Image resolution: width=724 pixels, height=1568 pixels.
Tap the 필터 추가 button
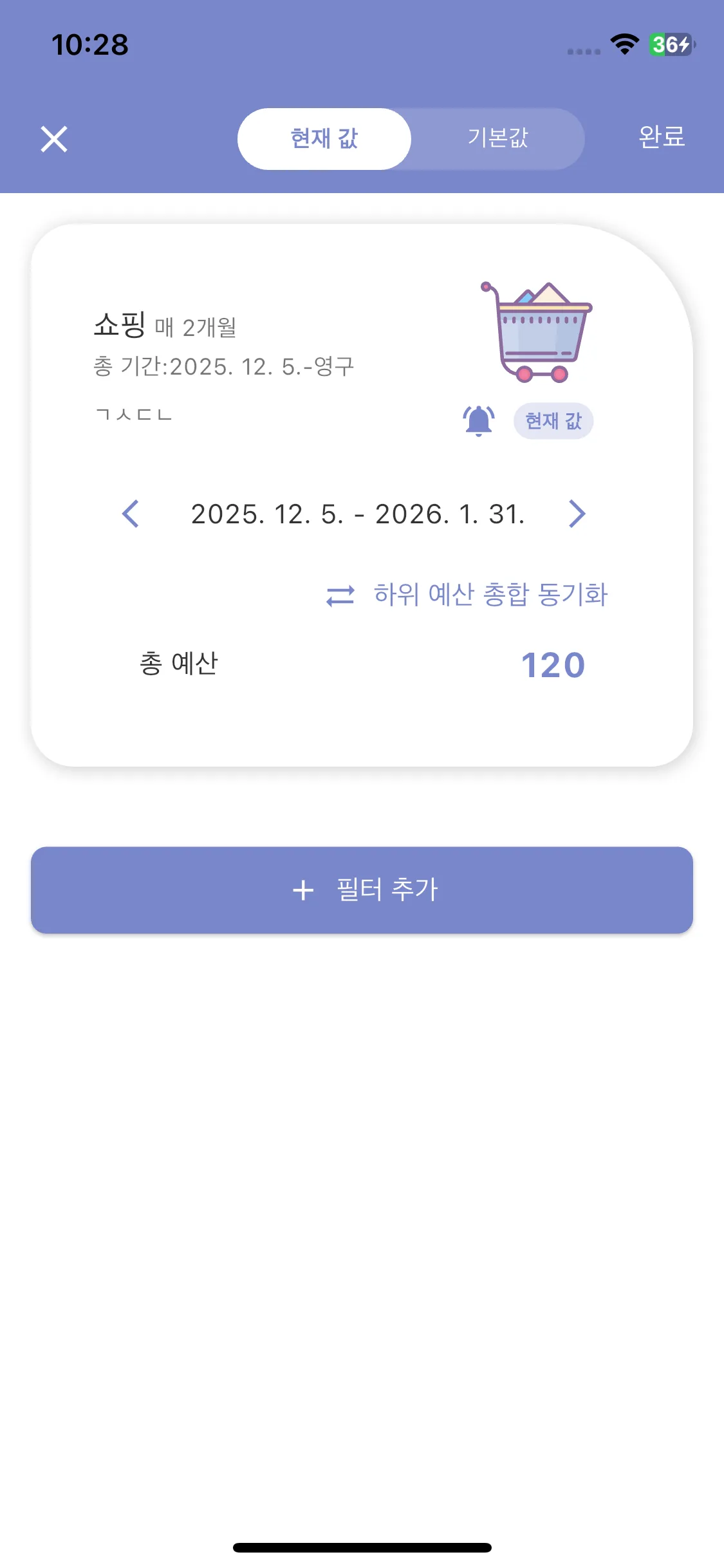coord(362,890)
